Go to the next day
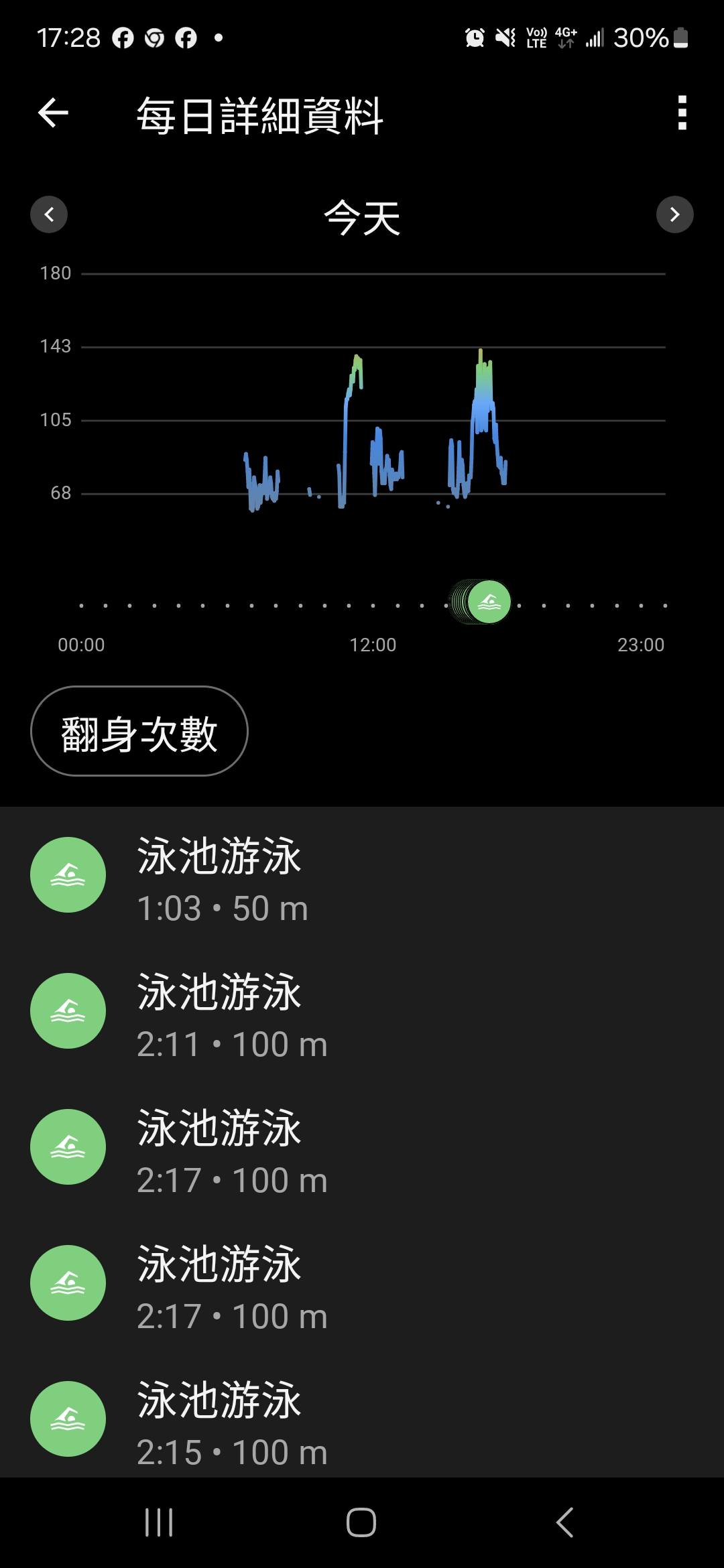This screenshot has width=724, height=1568. click(x=674, y=214)
